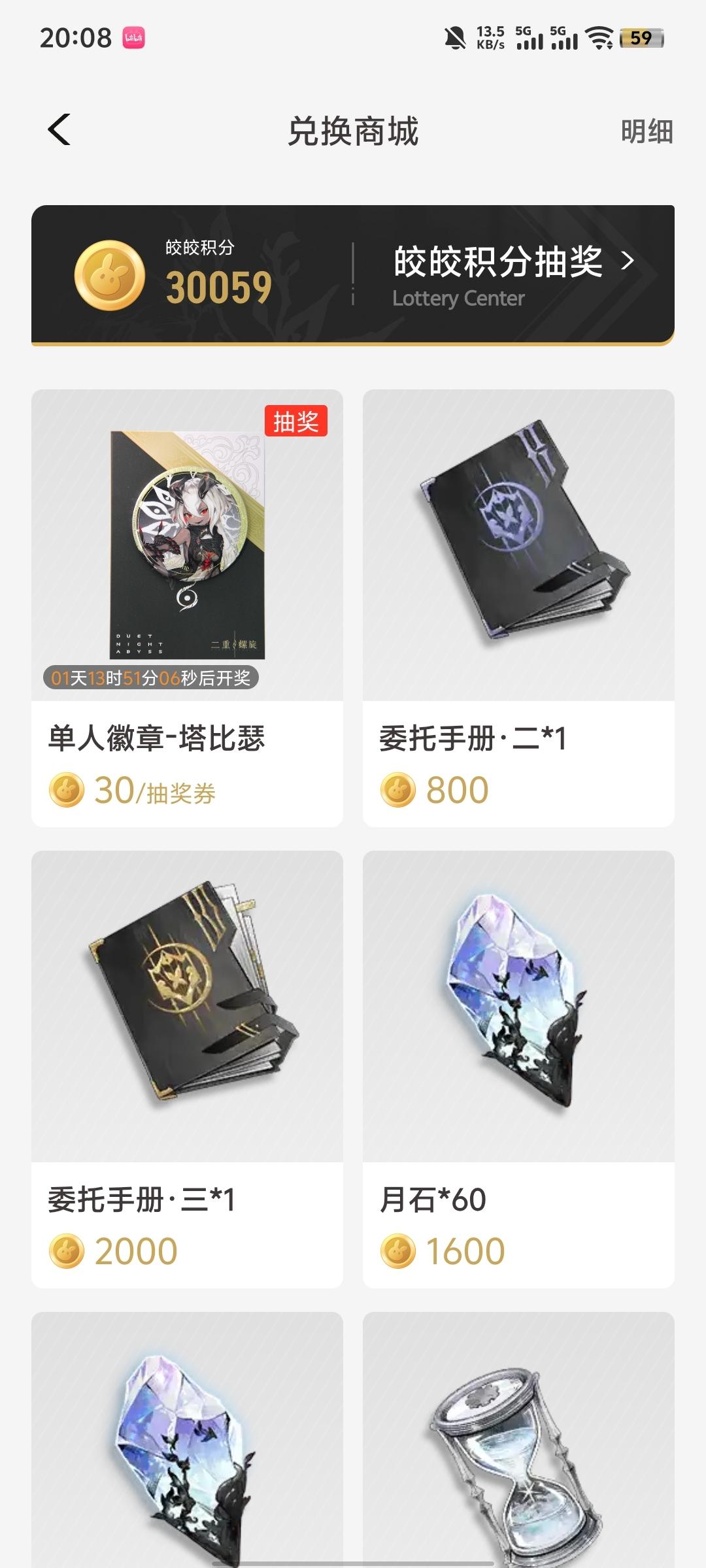View the 委托手册·三*1 item for 2000

click(187, 1069)
